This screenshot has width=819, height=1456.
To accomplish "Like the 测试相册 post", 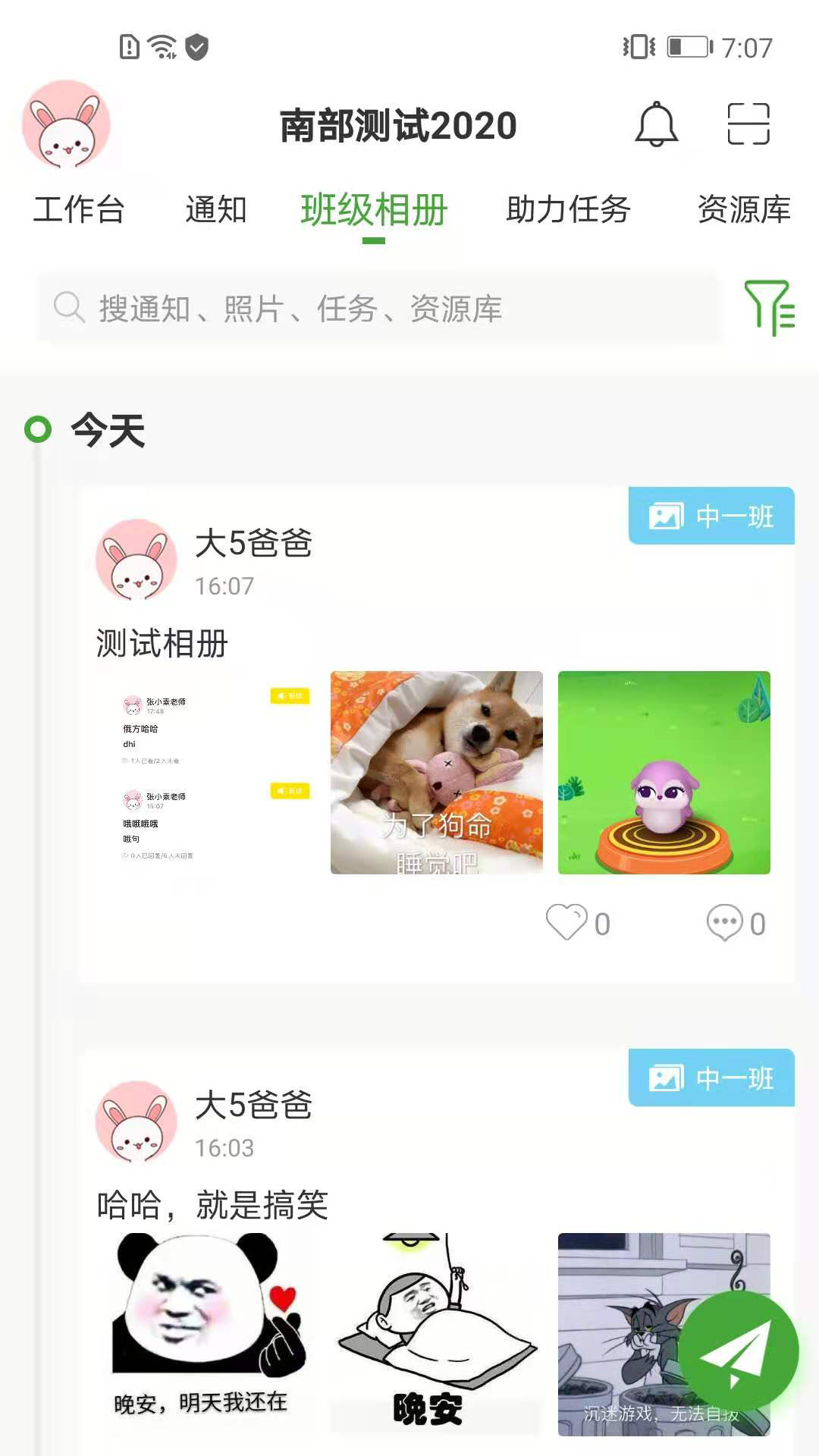I will tap(567, 923).
